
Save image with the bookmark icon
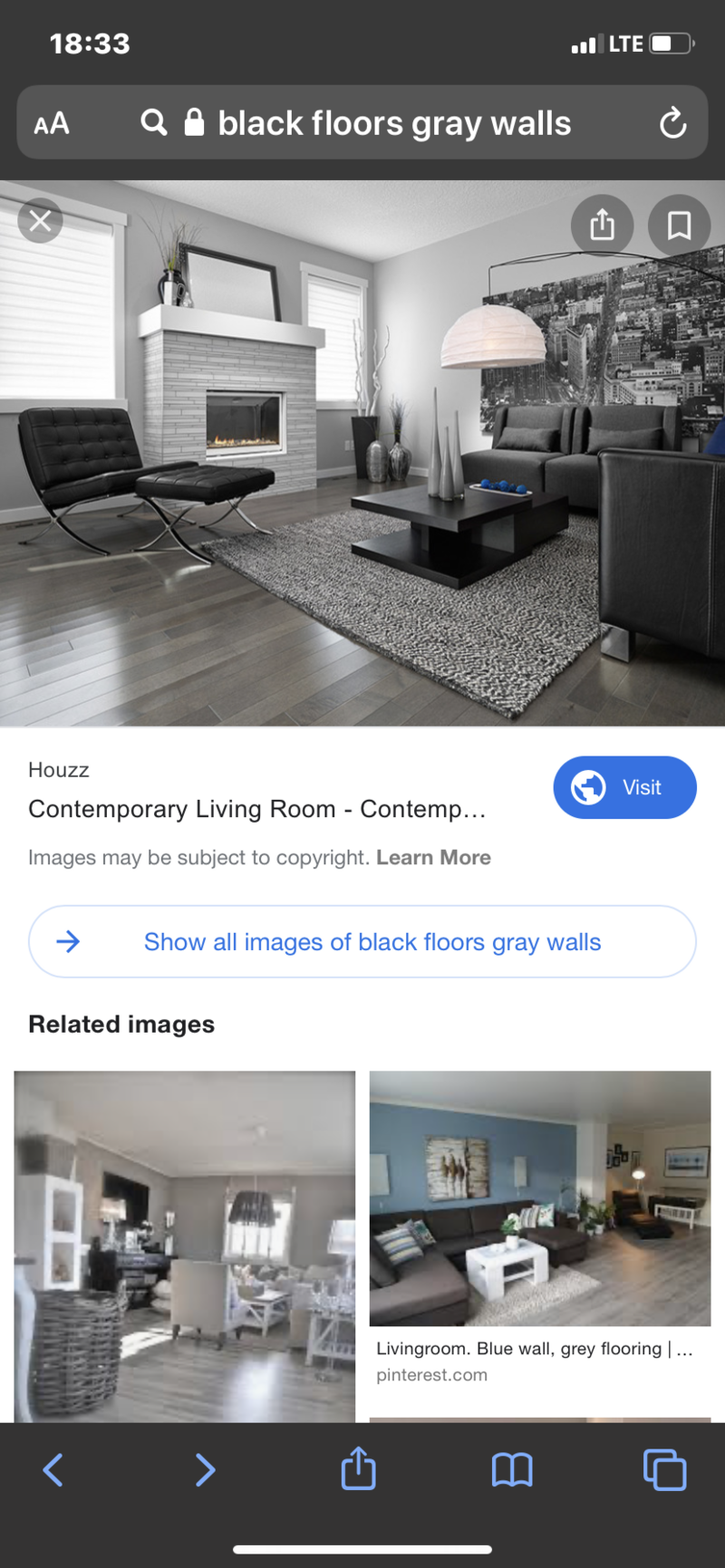[x=679, y=224]
